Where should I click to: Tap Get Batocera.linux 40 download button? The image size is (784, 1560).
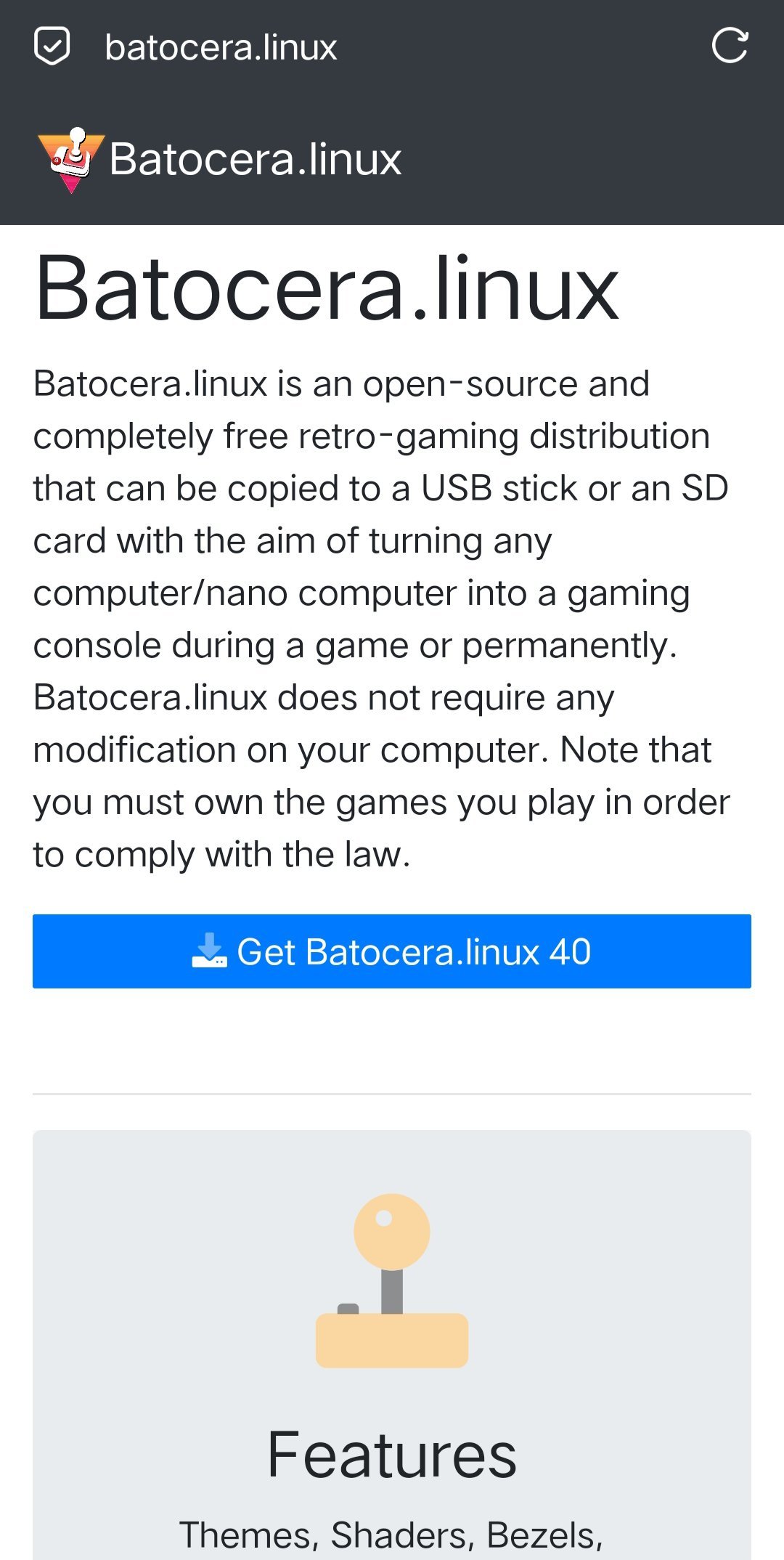[x=392, y=951]
